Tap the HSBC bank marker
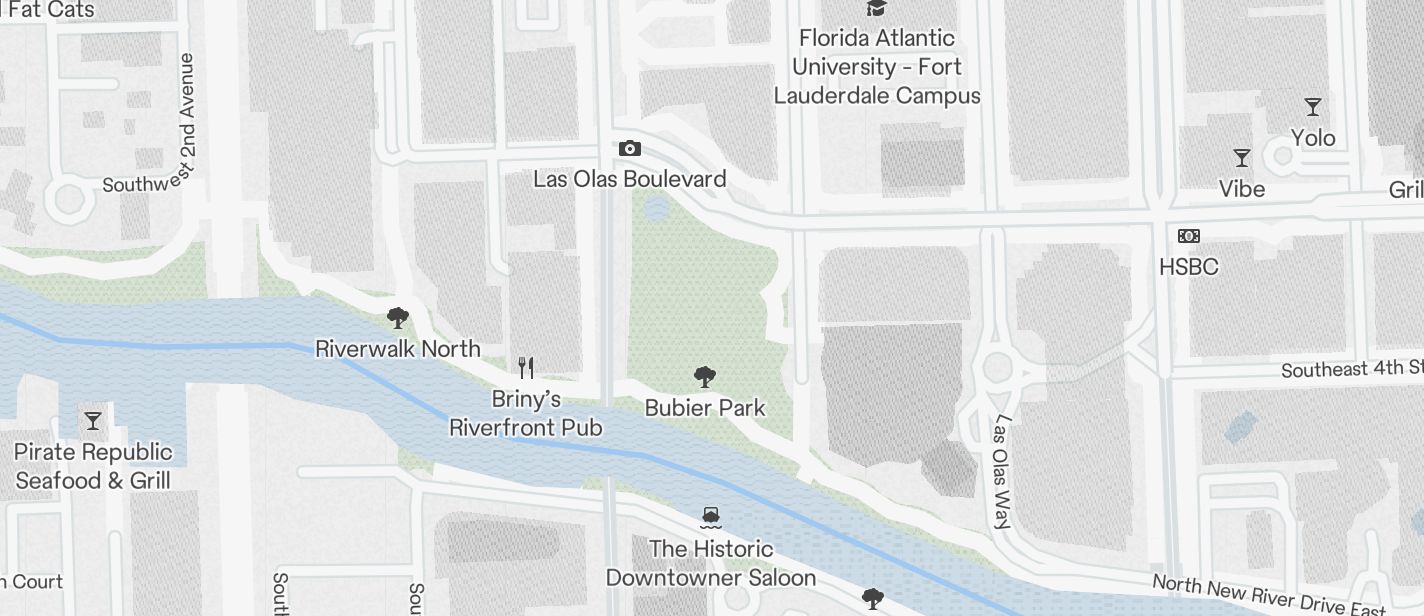The image size is (1424, 616). 1188,236
